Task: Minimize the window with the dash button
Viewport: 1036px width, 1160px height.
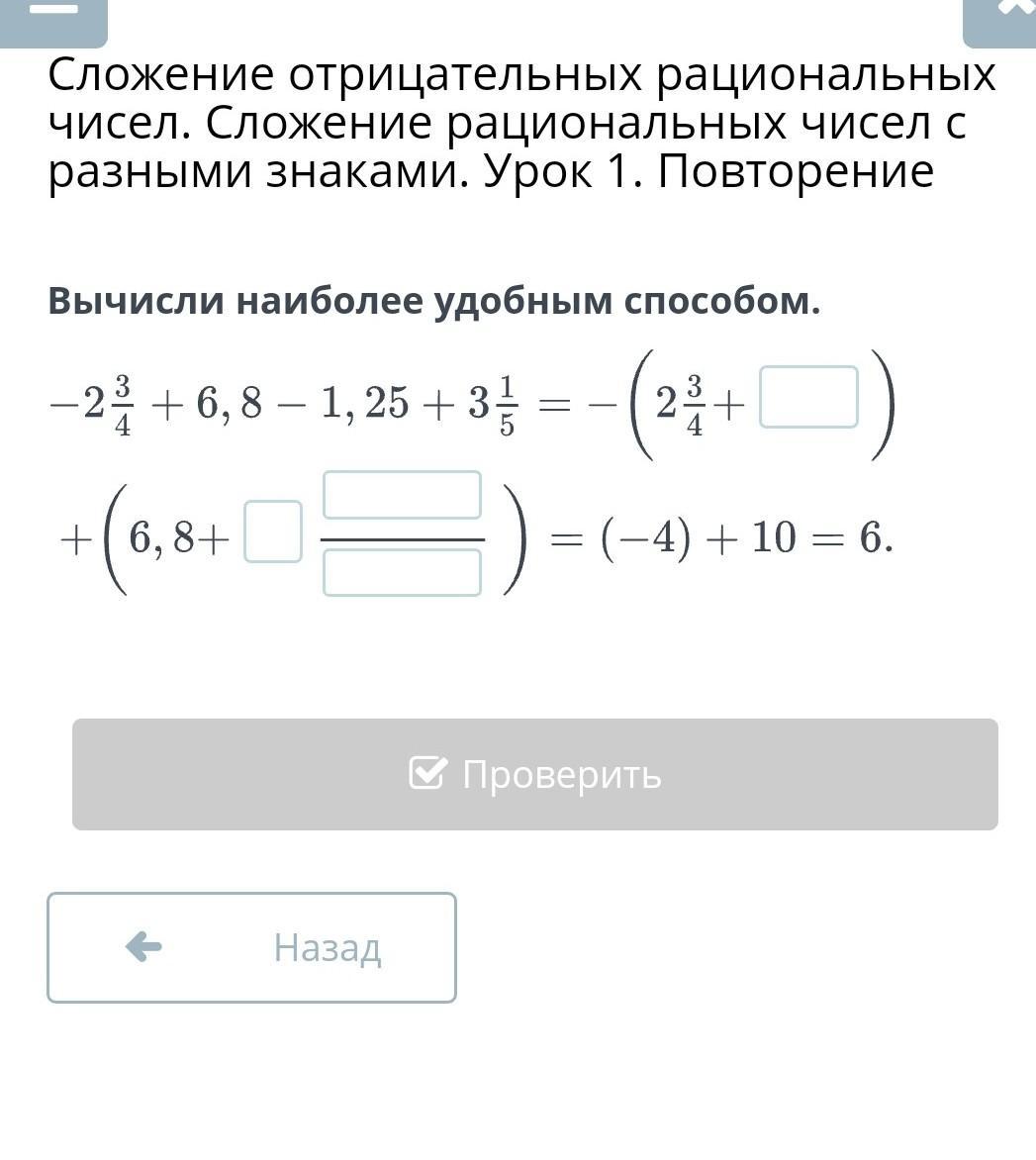Action: pos(53,16)
